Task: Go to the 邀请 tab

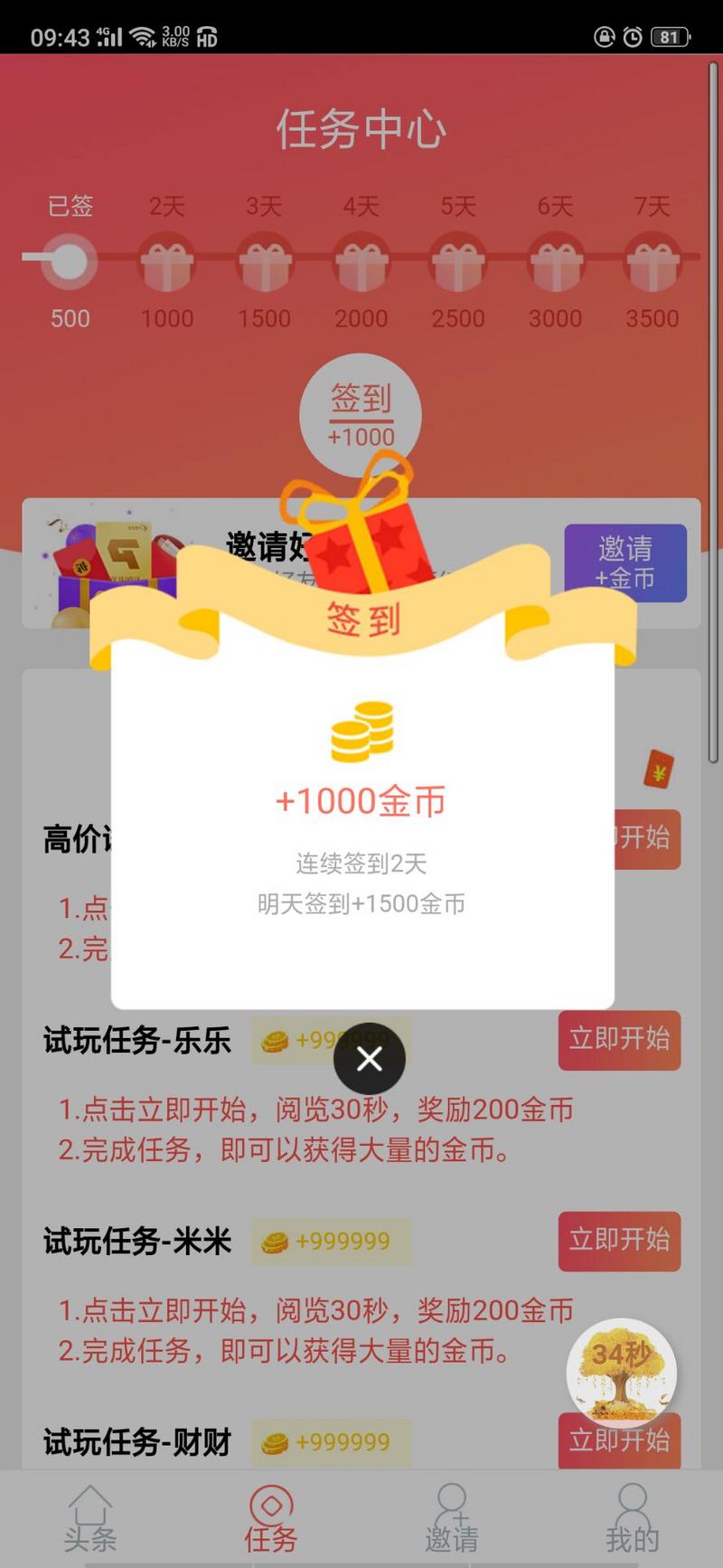Action: pos(452,1517)
